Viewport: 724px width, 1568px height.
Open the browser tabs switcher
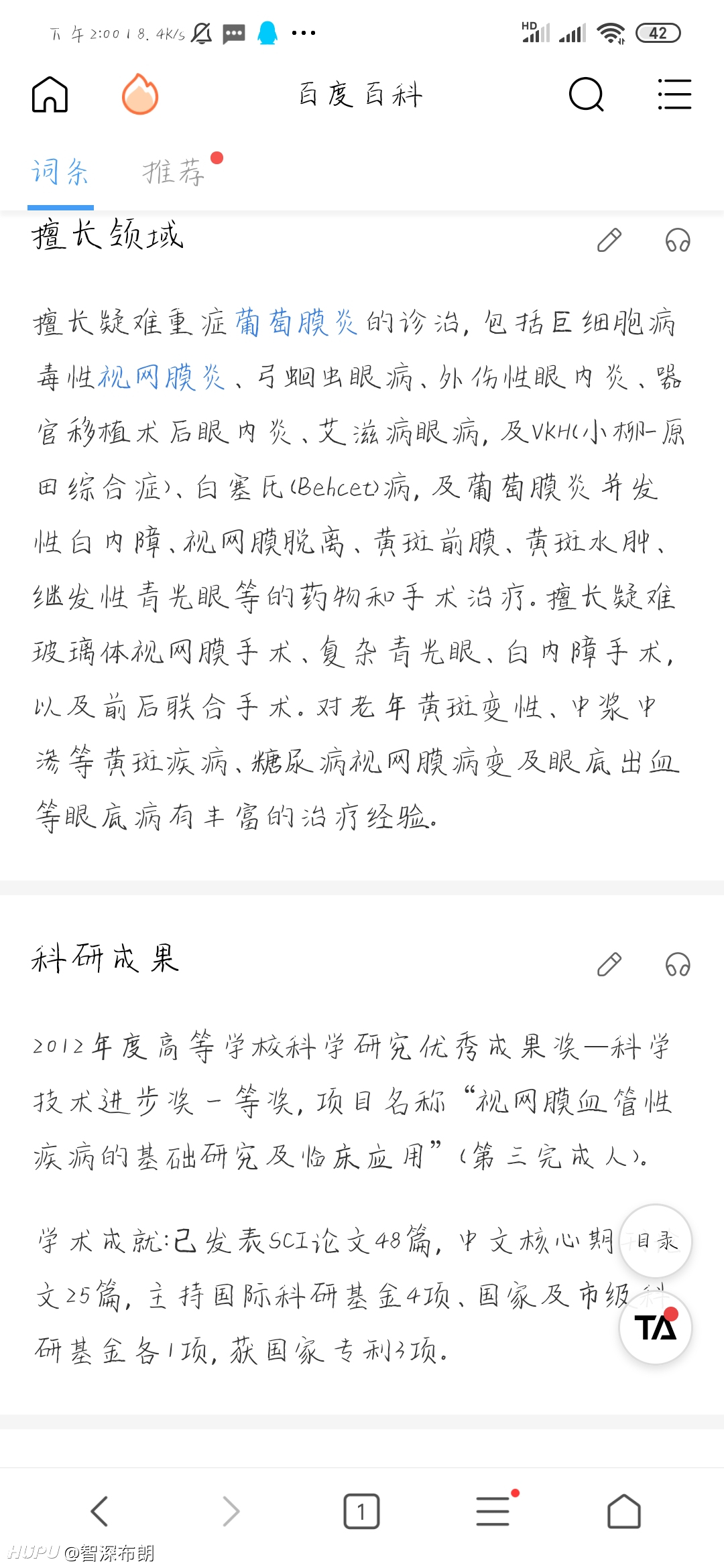[361, 1511]
